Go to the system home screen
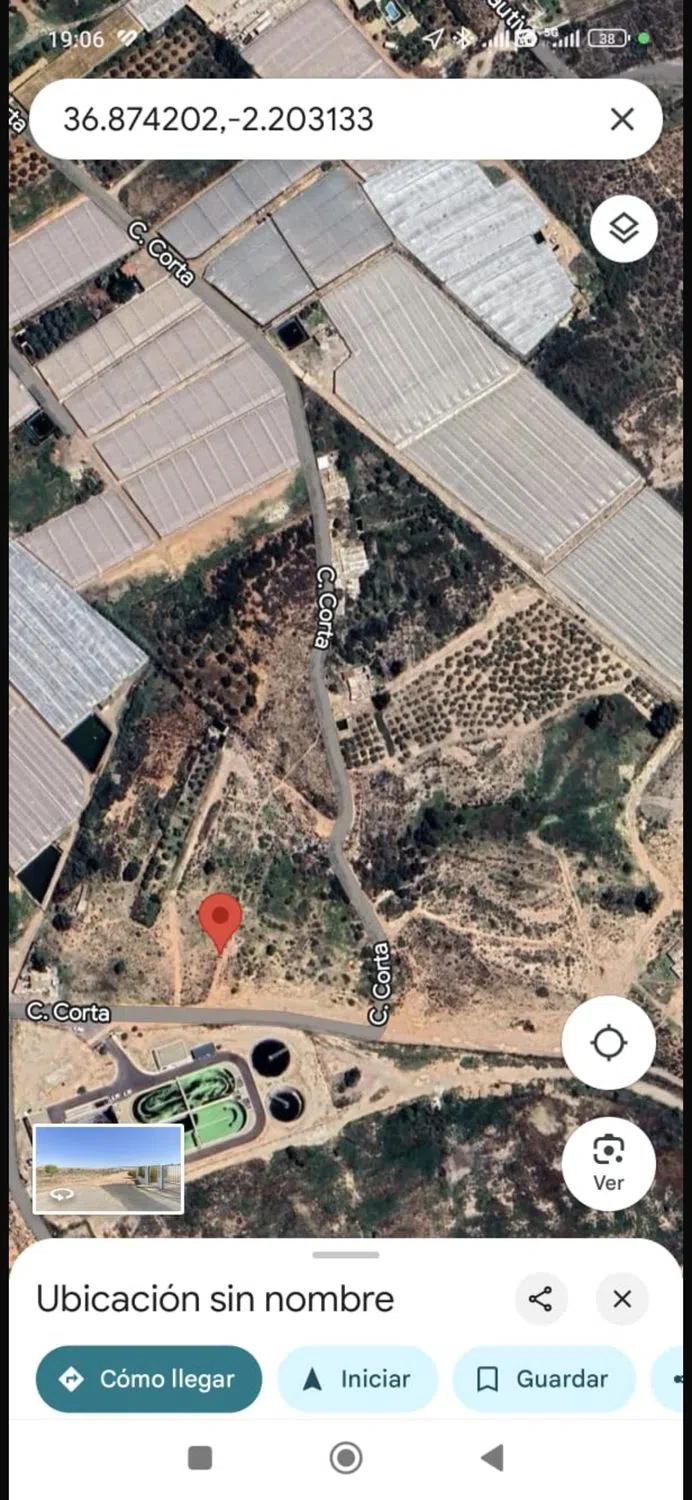This screenshot has width=692, height=1500. click(346, 1458)
